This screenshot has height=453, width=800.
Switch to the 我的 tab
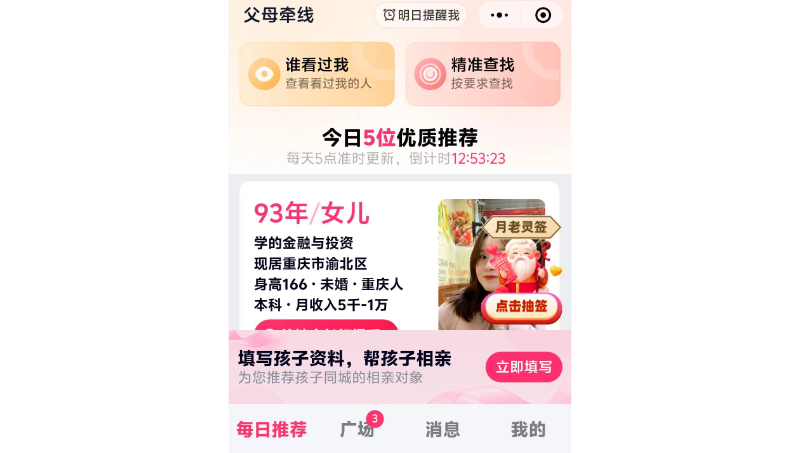pyautogui.click(x=528, y=430)
